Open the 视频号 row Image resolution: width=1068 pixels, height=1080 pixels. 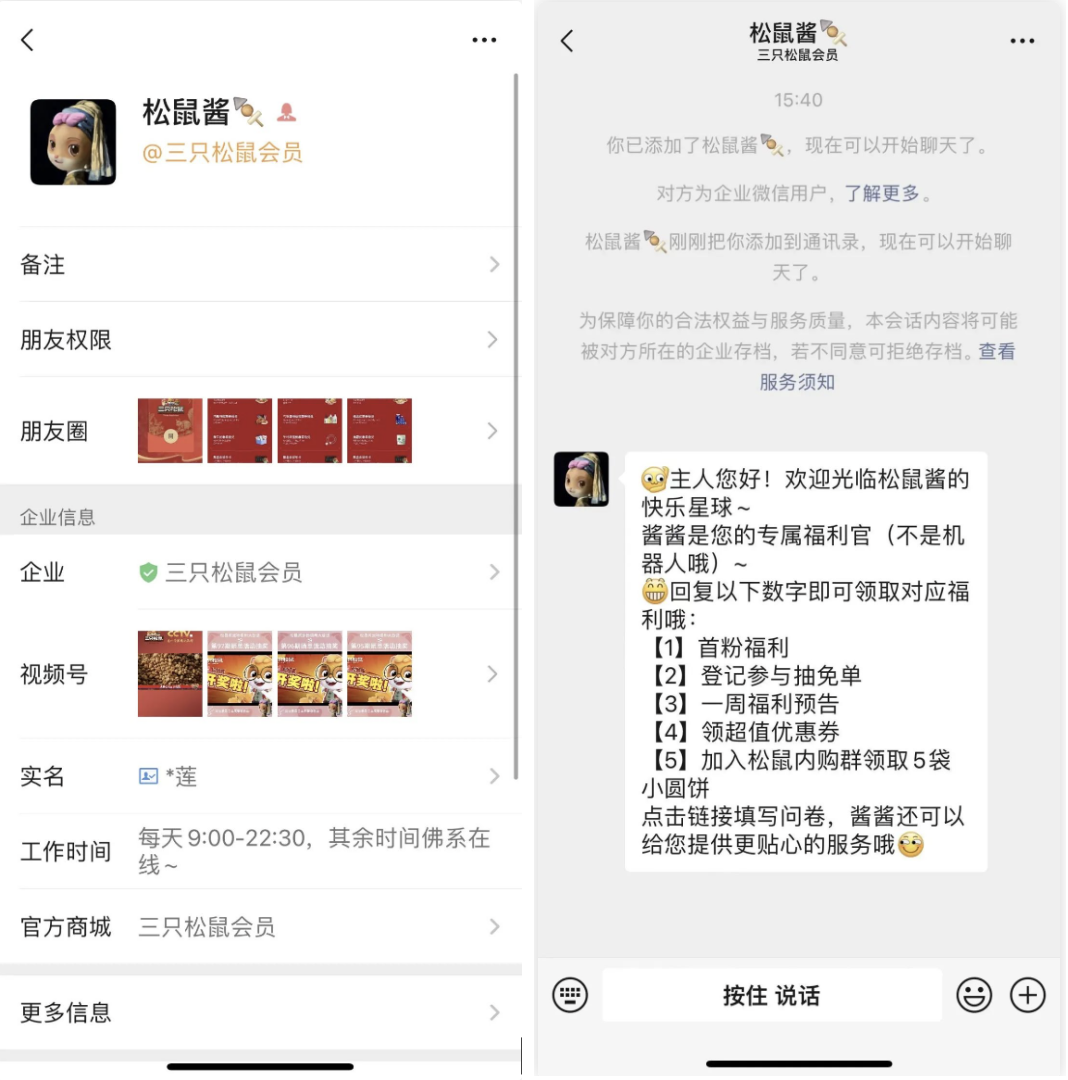[260, 674]
